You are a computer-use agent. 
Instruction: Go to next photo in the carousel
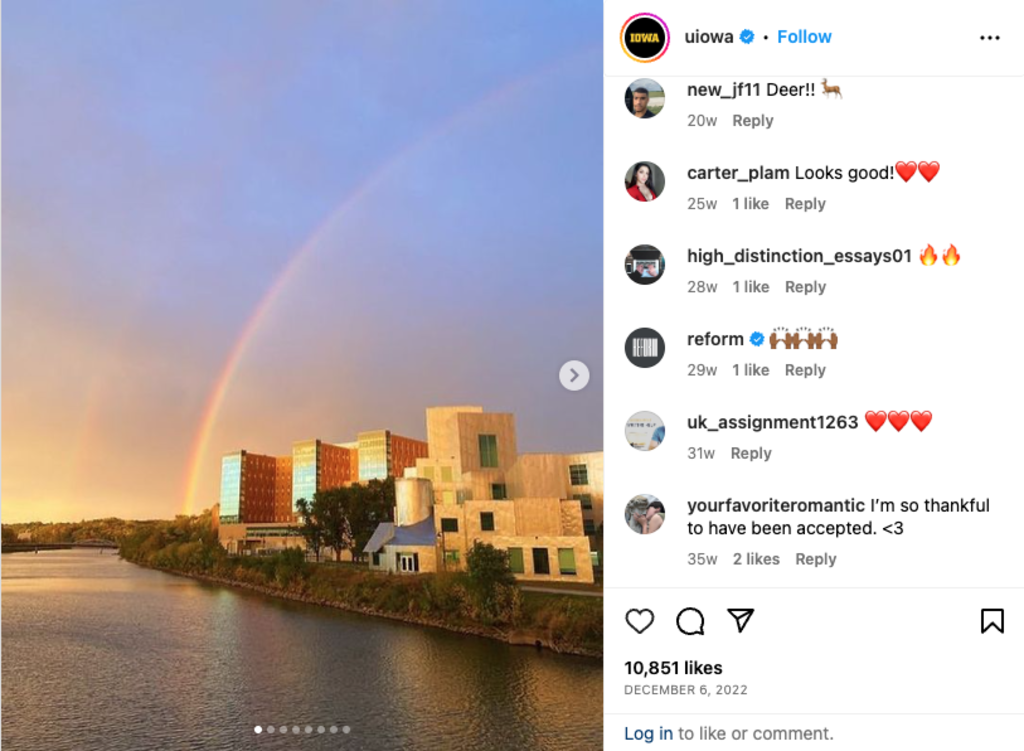(573, 376)
